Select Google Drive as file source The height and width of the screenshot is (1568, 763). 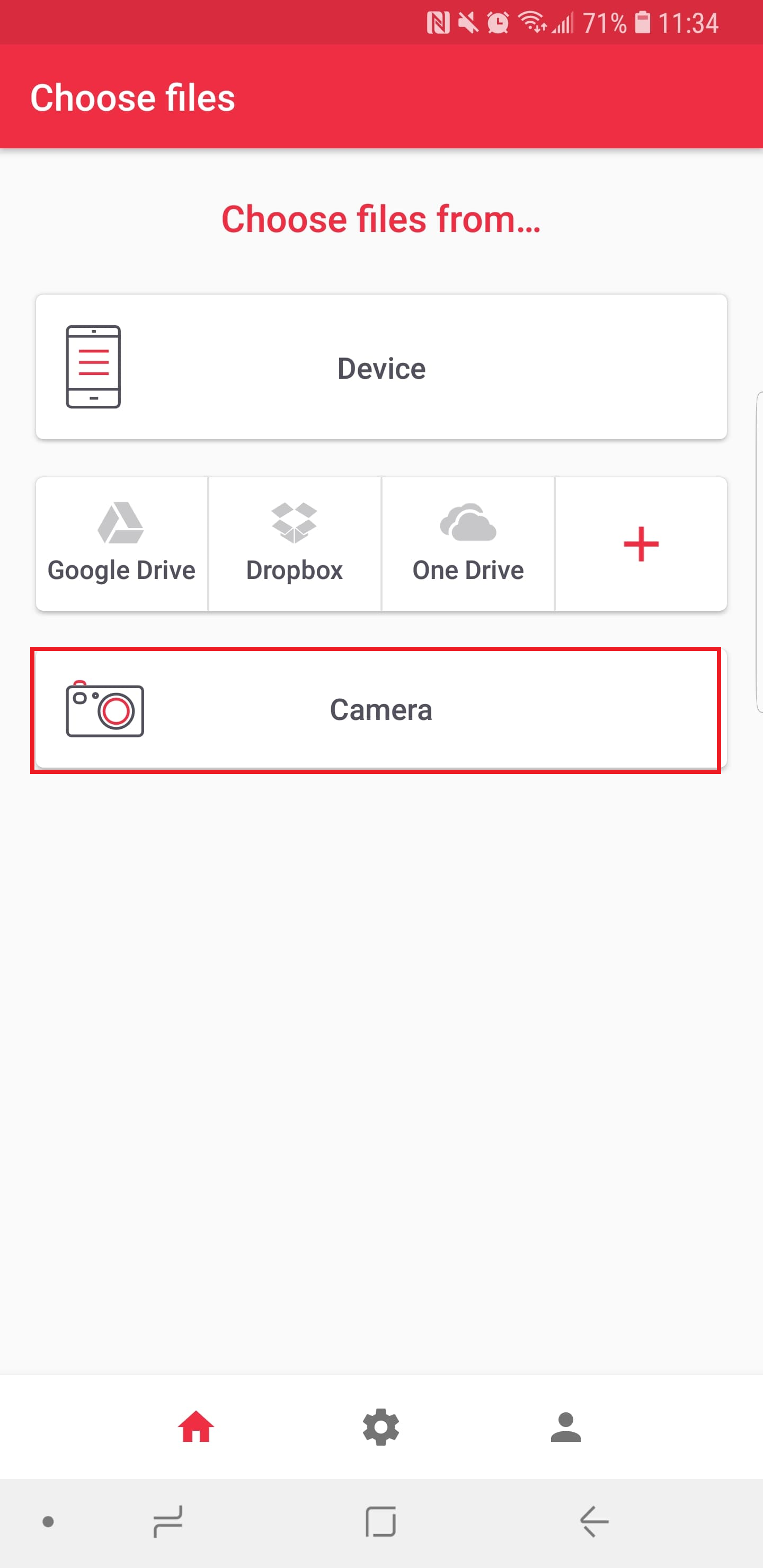point(122,544)
